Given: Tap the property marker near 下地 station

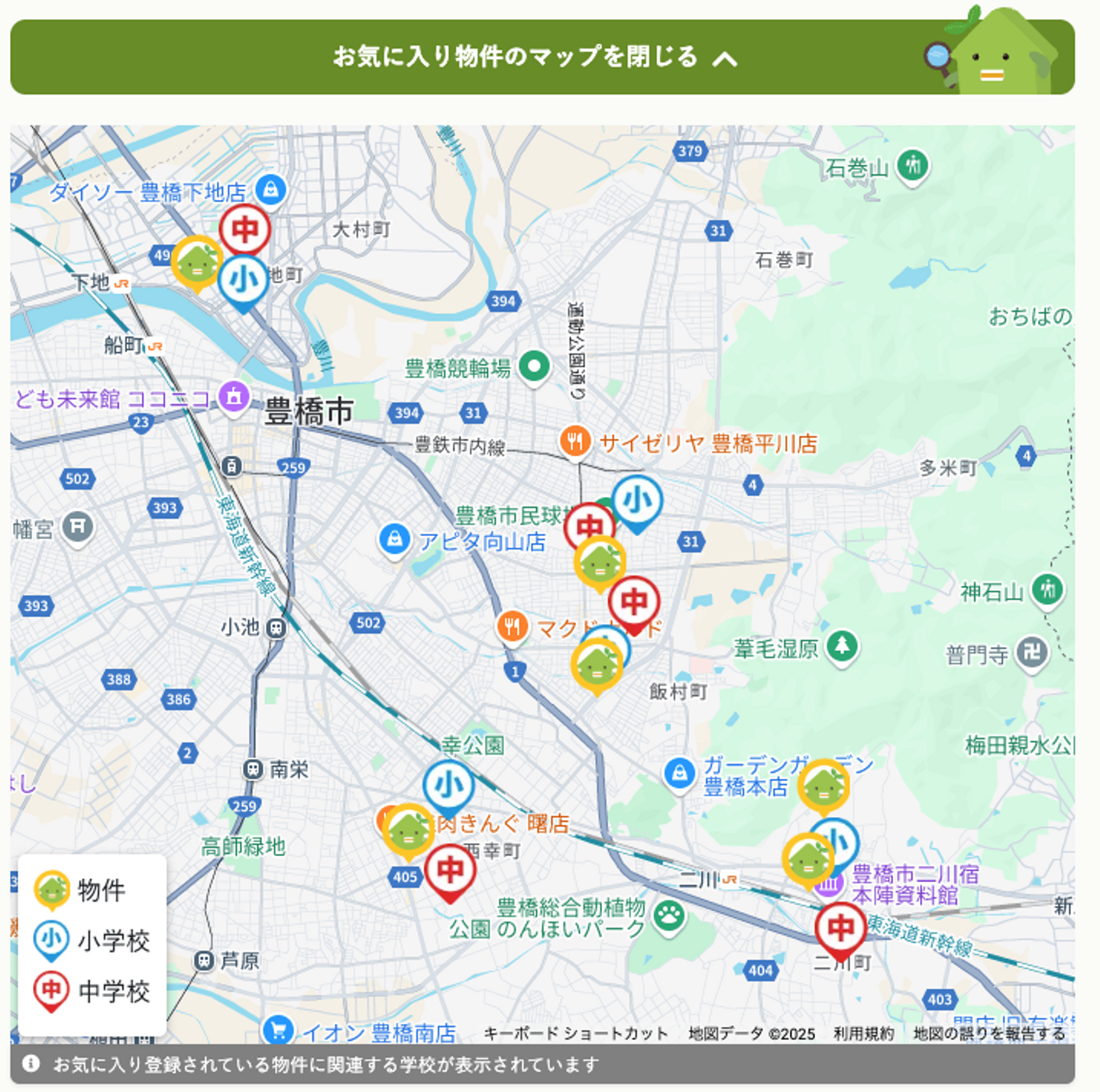Looking at the screenshot, I should click(196, 262).
